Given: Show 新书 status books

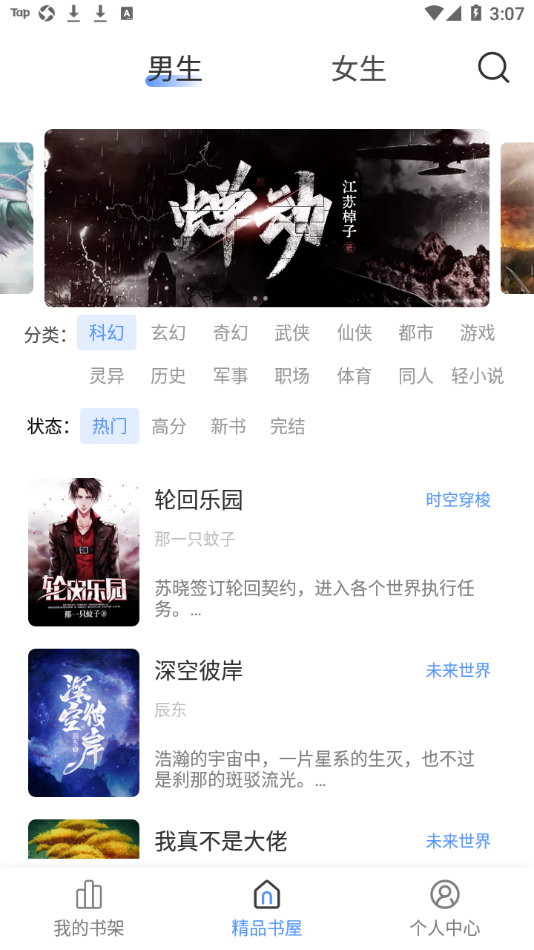Looking at the screenshot, I should pyautogui.click(x=228, y=426).
